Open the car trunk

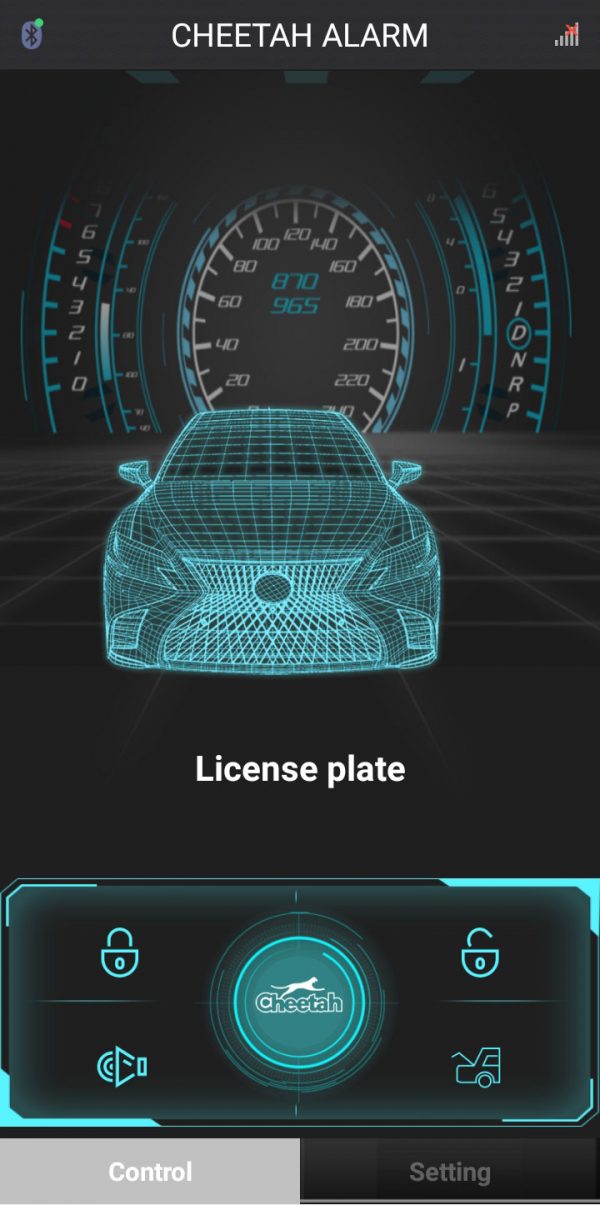477,1067
